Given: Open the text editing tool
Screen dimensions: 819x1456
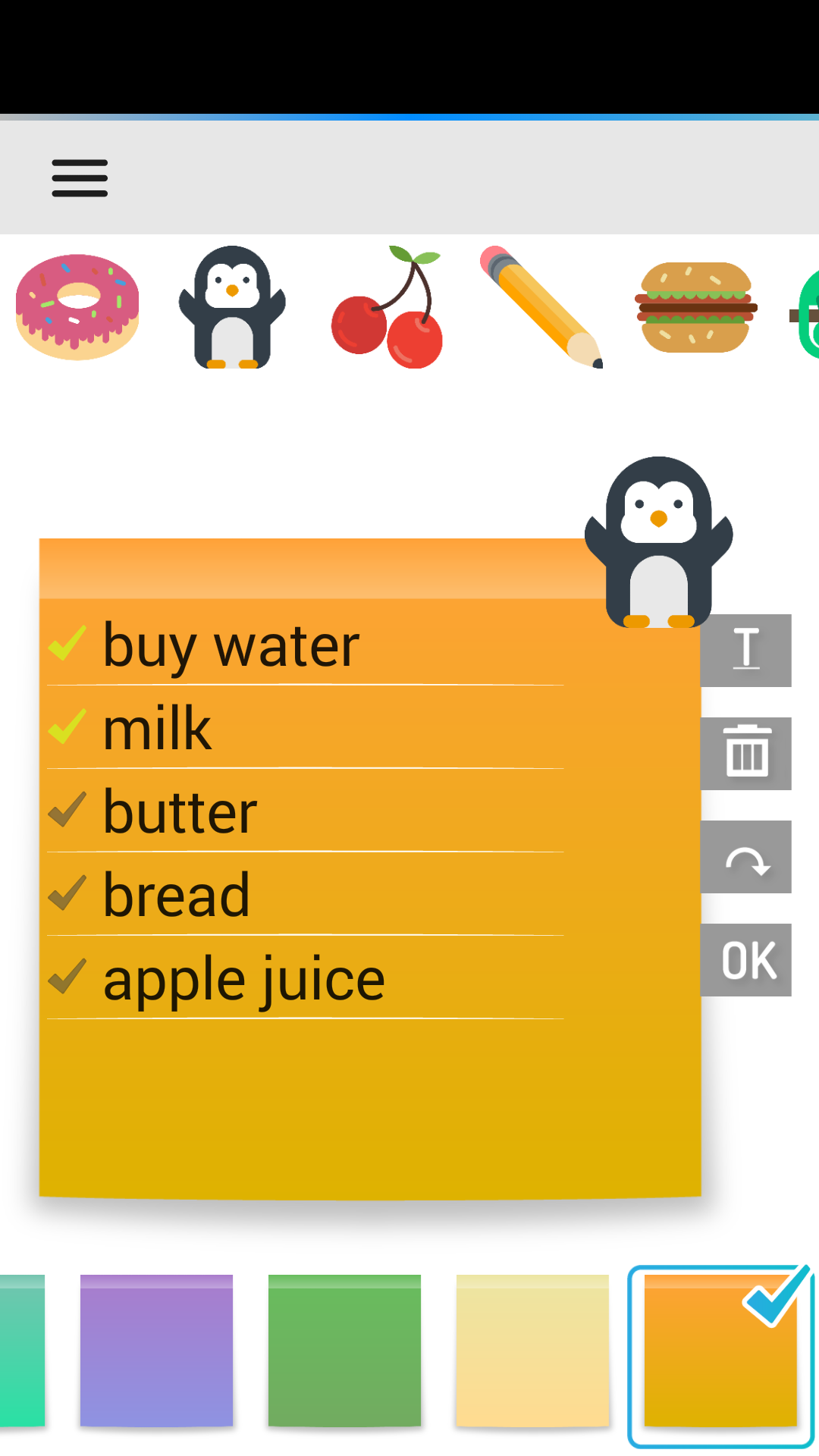Looking at the screenshot, I should pyautogui.click(x=746, y=648).
